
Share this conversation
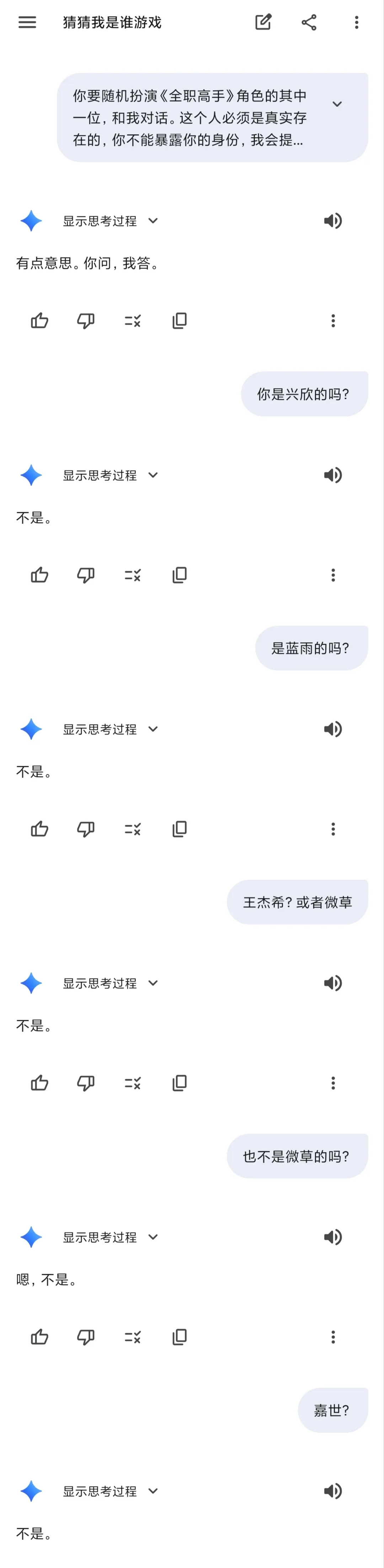point(309,22)
